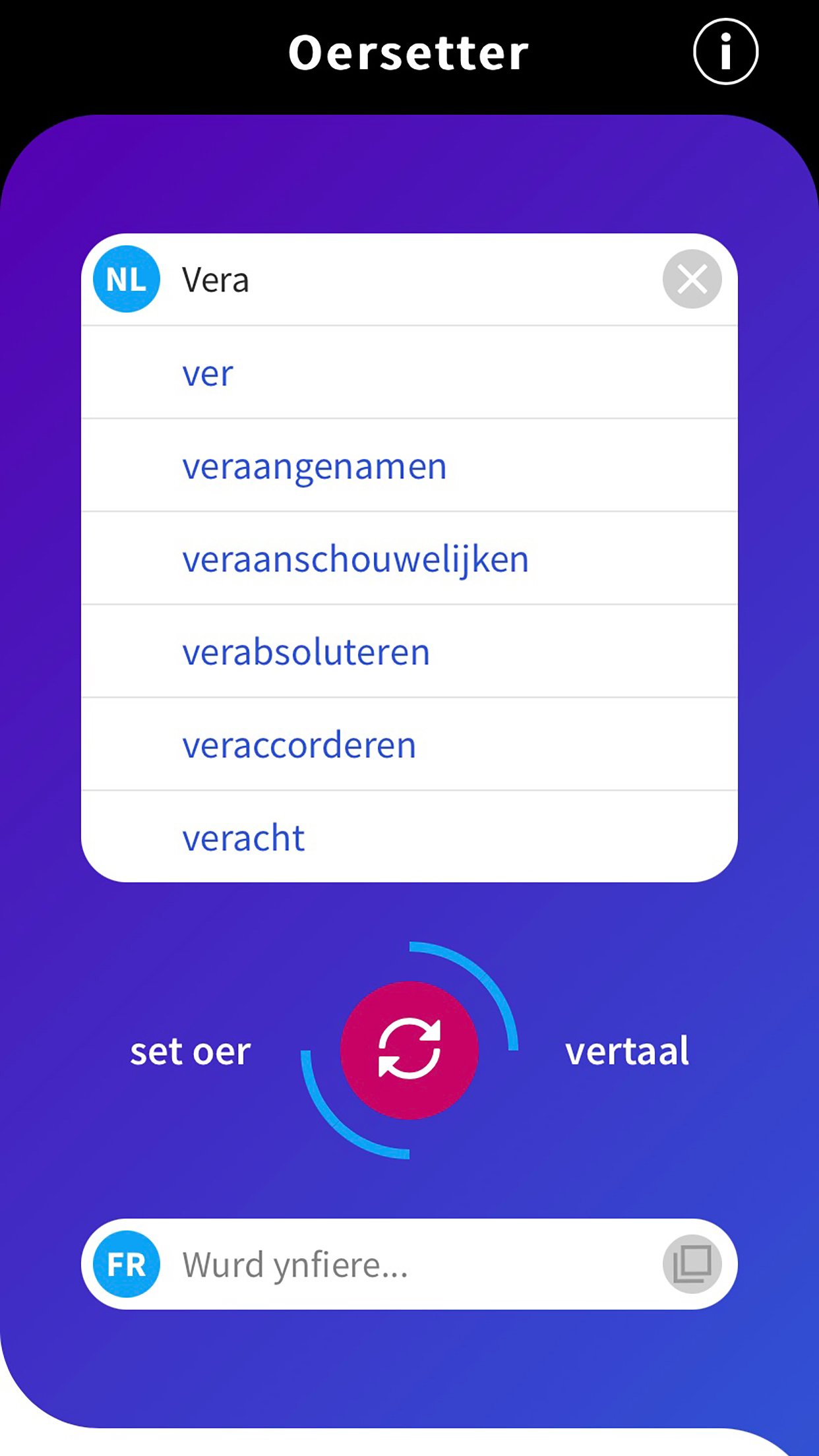Screen dimensions: 819x1456
Task: Swap languages with the red button
Action: [409, 1050]
